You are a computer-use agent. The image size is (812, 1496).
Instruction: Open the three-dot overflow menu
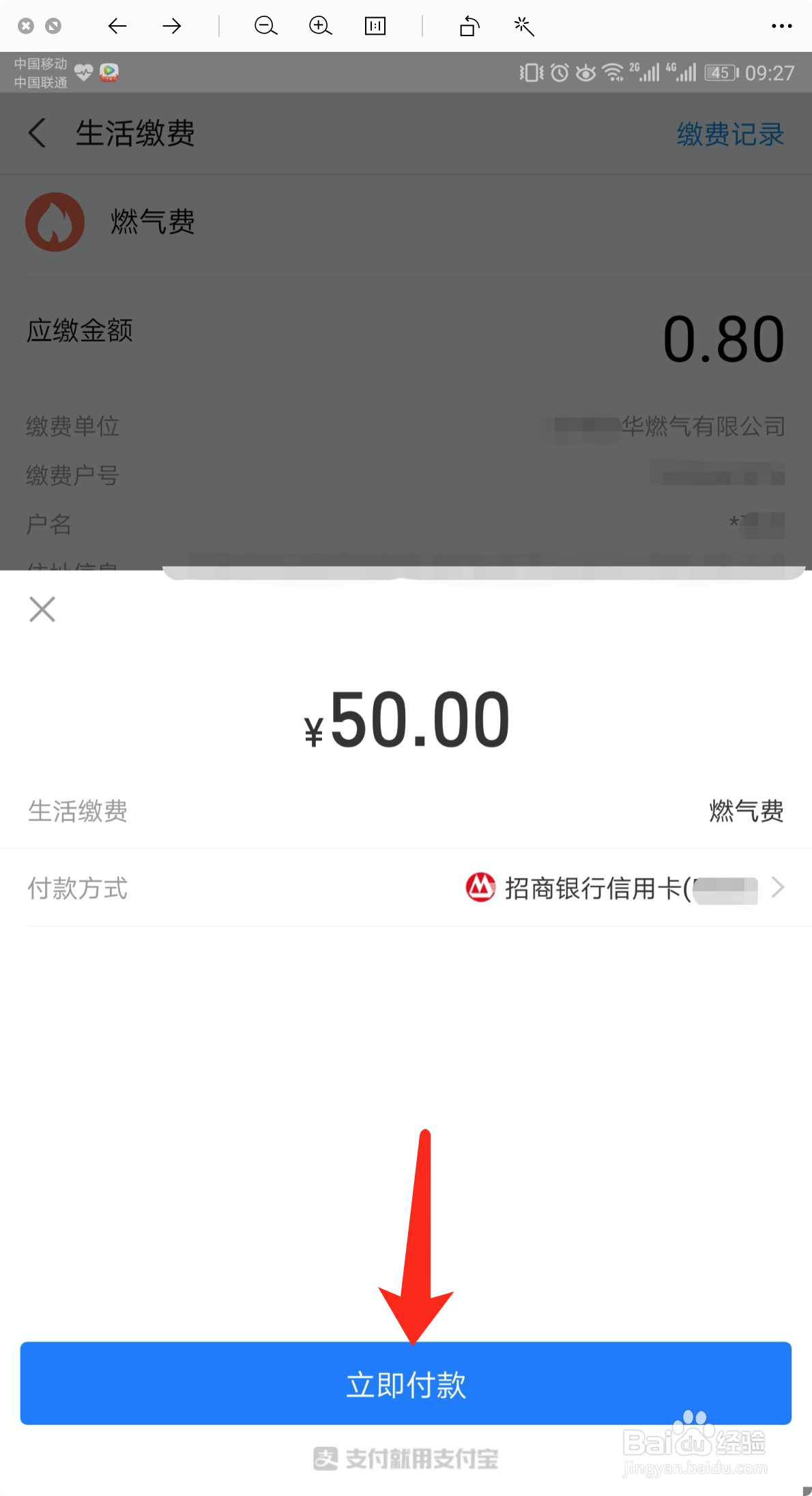(x=781, y=26)
